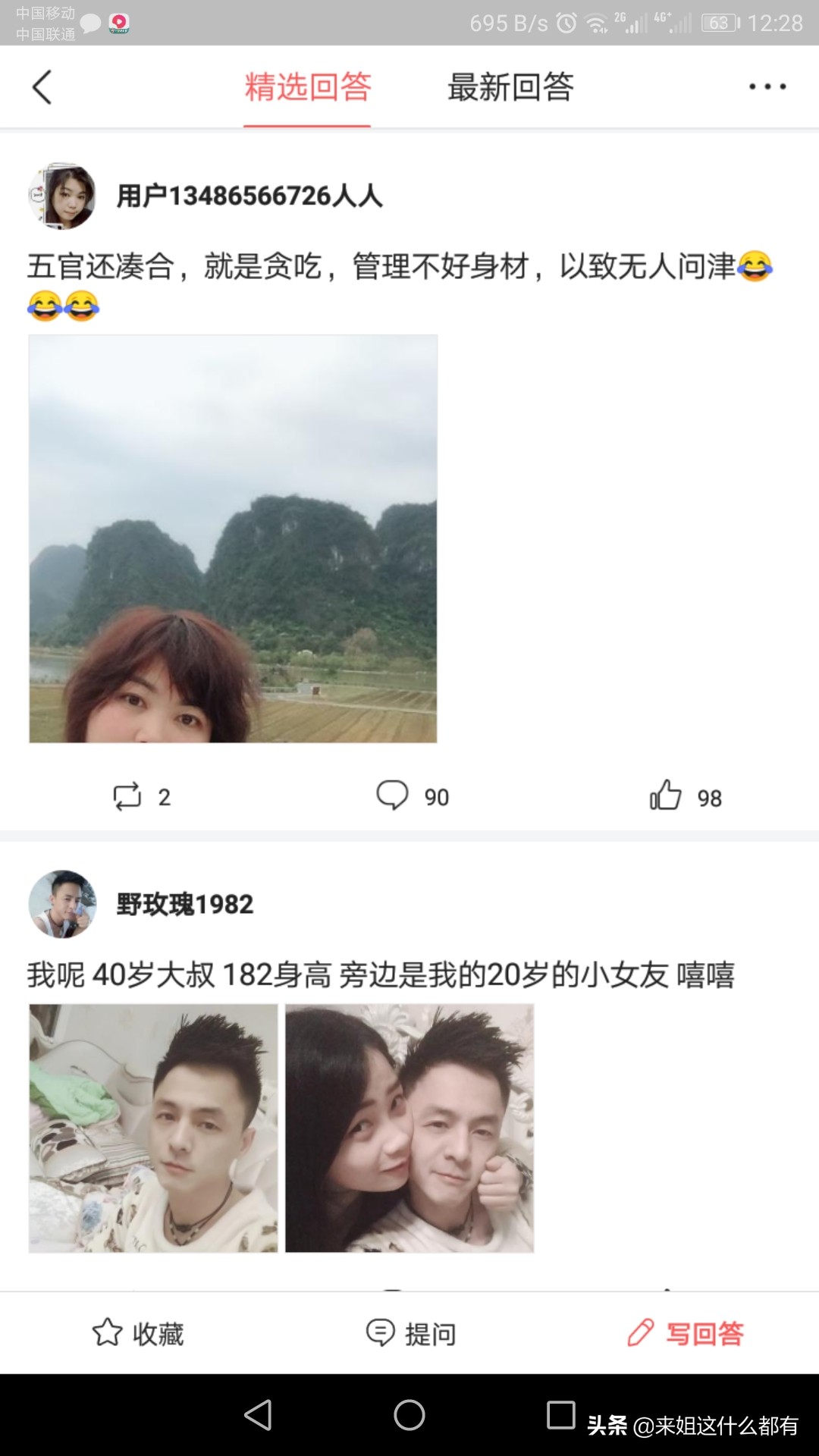Tap the back arrow in the top left

point(42,86)
